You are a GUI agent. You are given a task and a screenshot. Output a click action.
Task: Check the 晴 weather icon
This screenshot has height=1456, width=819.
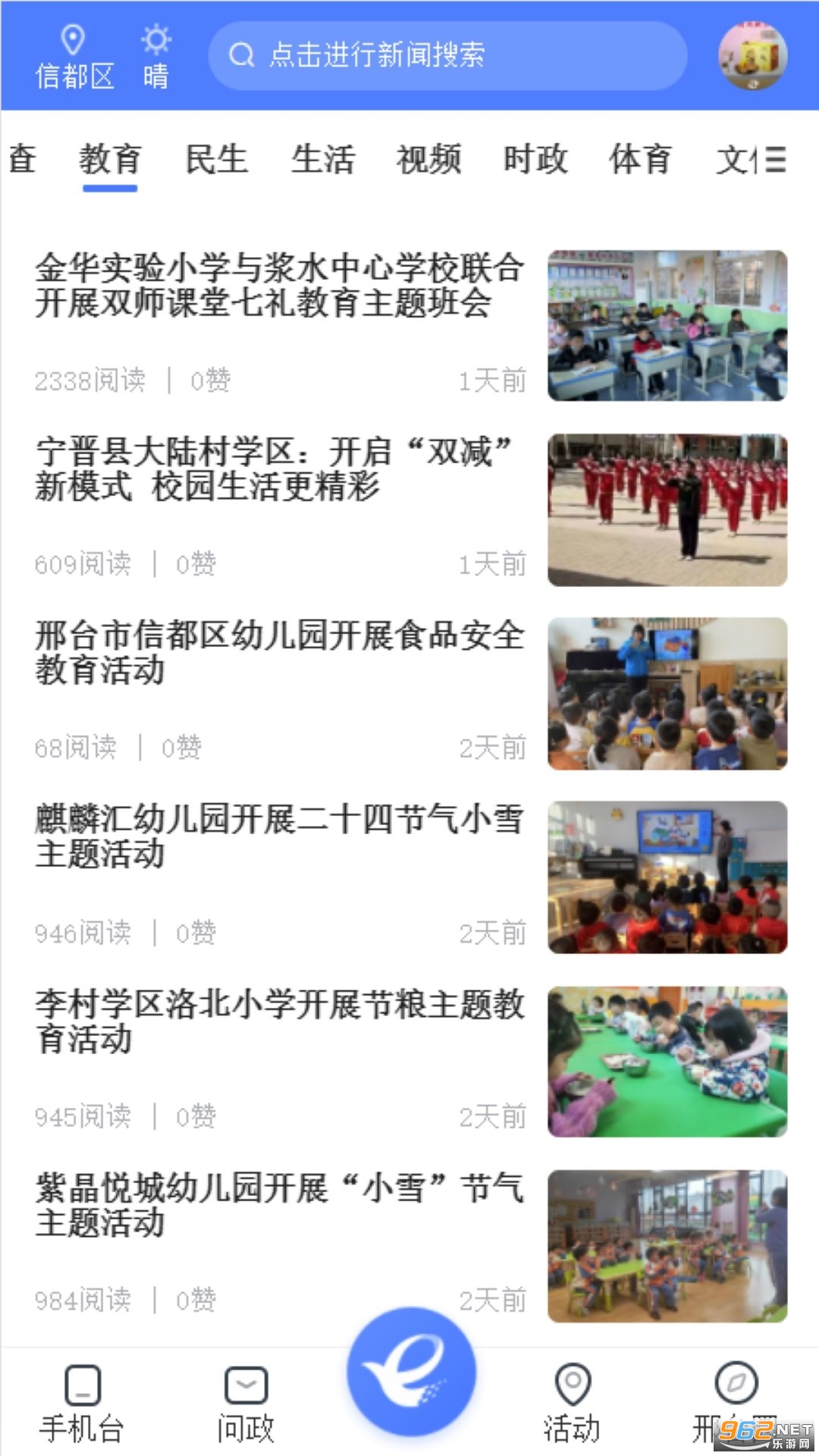click(155, 58)
